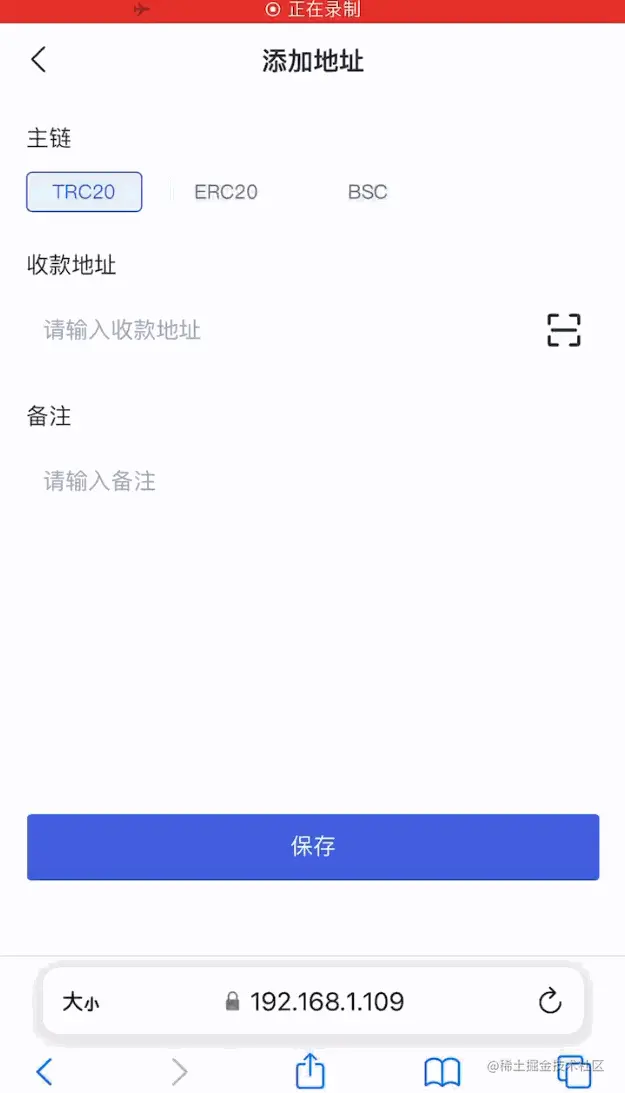Open the QR scan icon for address

(x=564, y=330)
